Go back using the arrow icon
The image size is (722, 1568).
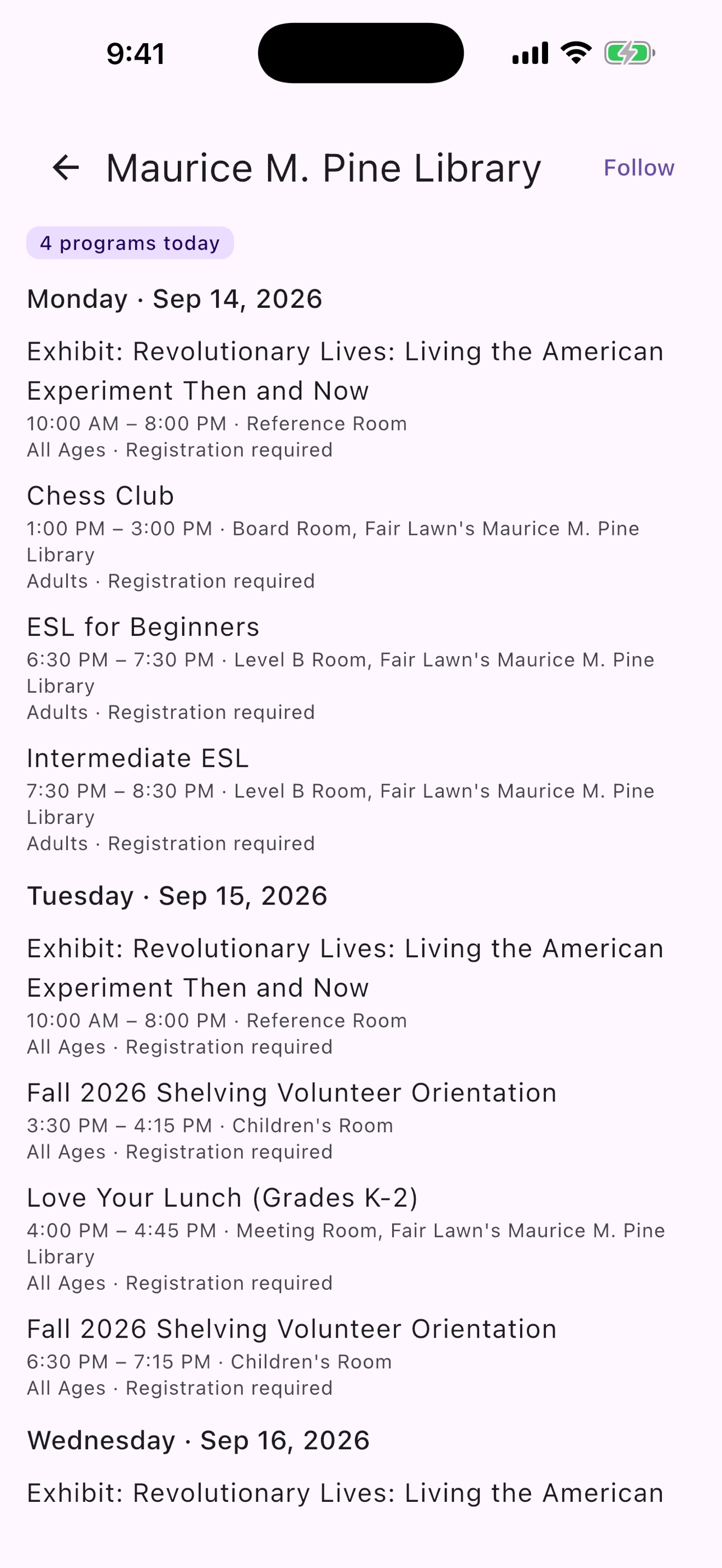pyautogui.click(x=66, y=167)
